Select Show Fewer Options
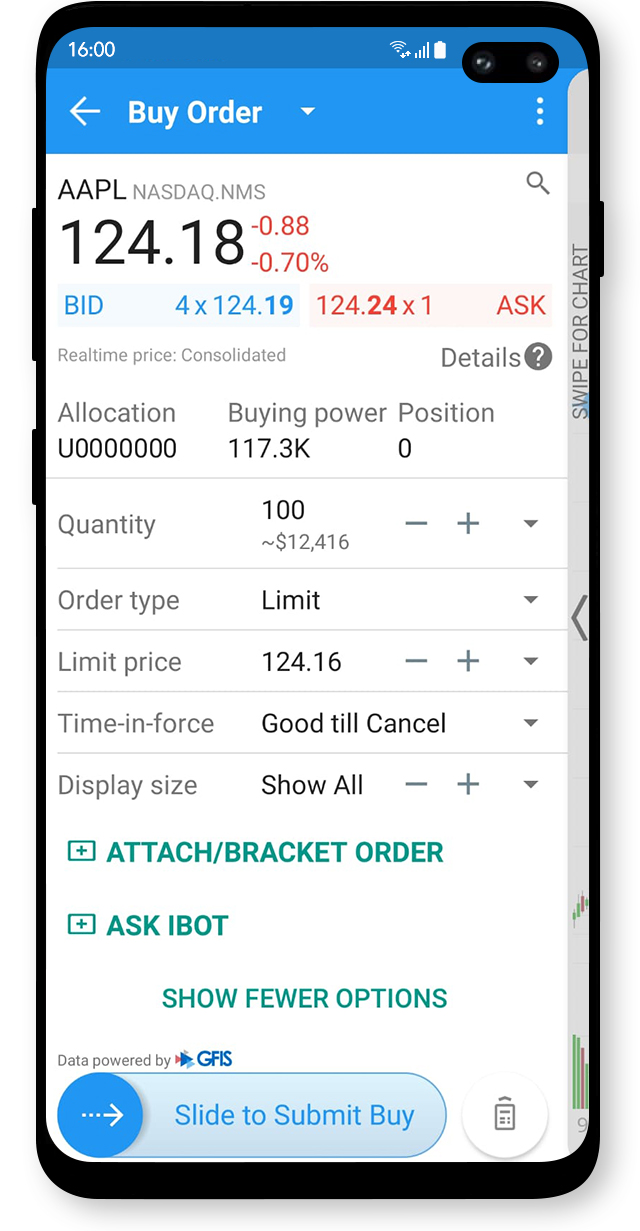640x1231 pixels. pyautogui.click(x=305, y=998)
